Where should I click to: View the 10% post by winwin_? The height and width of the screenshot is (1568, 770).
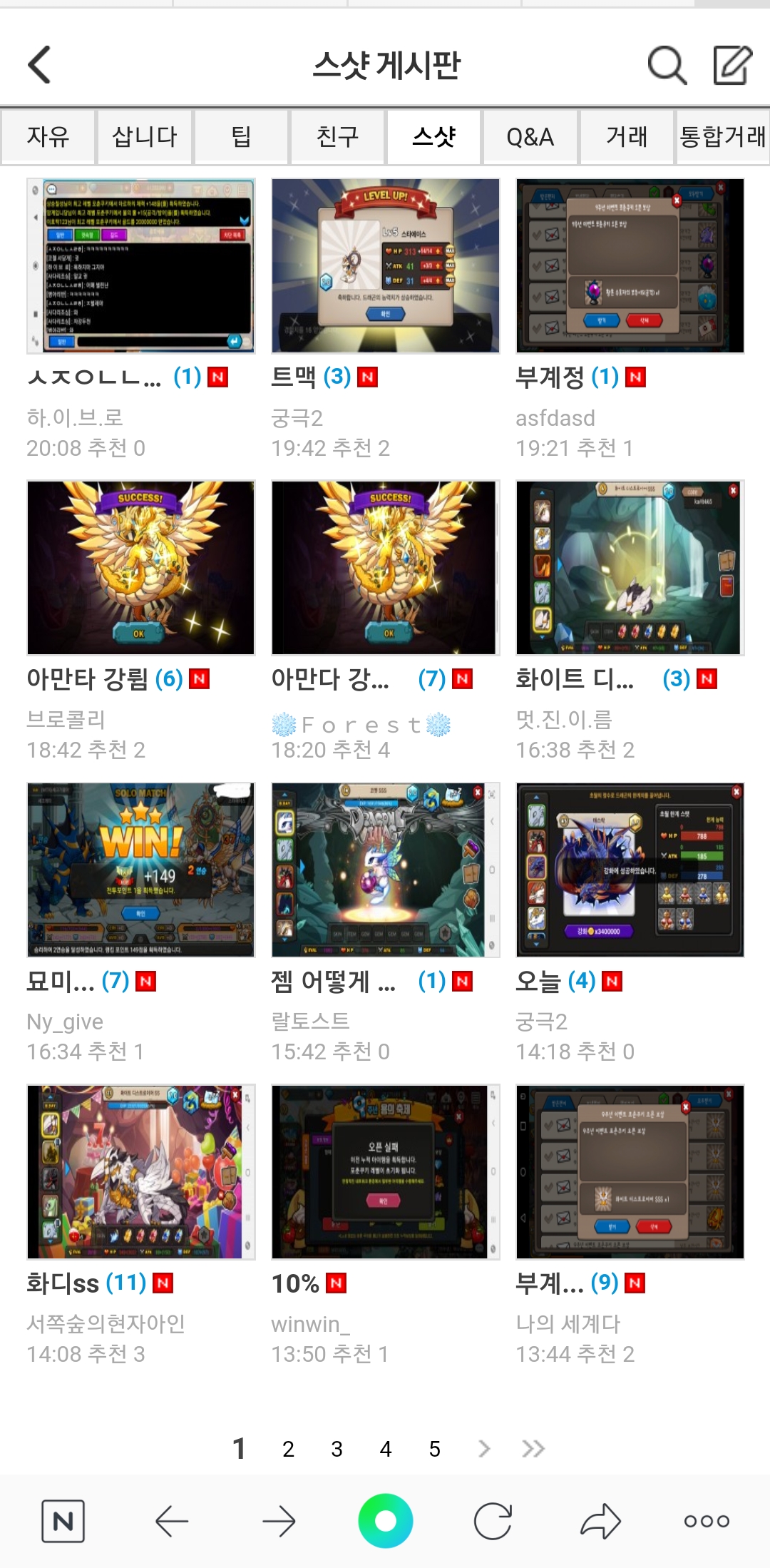tap(385, 1172)
